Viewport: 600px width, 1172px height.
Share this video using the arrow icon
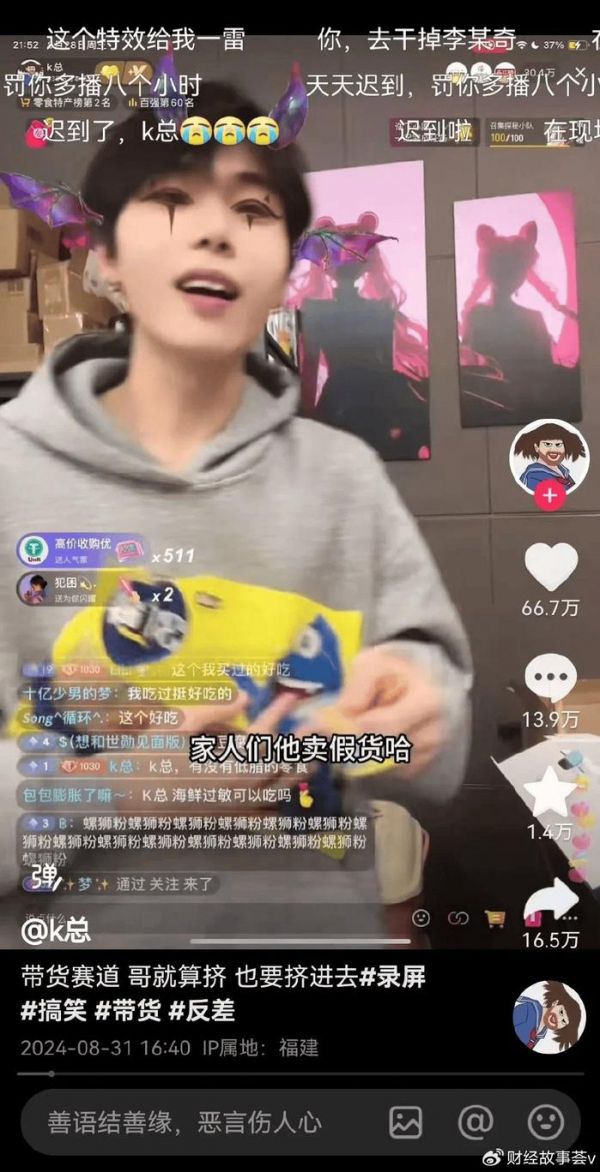(x=551, y=903)
